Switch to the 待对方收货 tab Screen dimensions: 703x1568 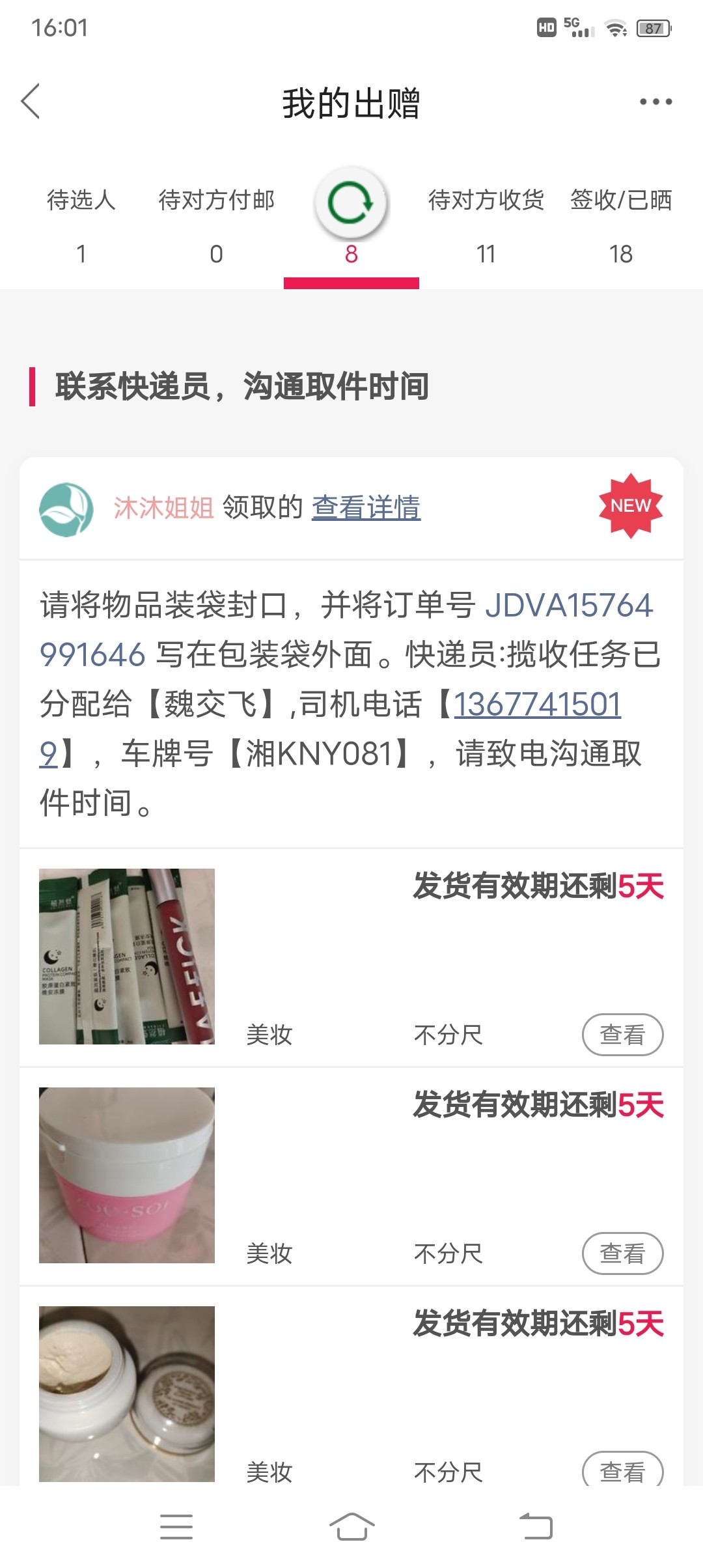tap(486, 225)
